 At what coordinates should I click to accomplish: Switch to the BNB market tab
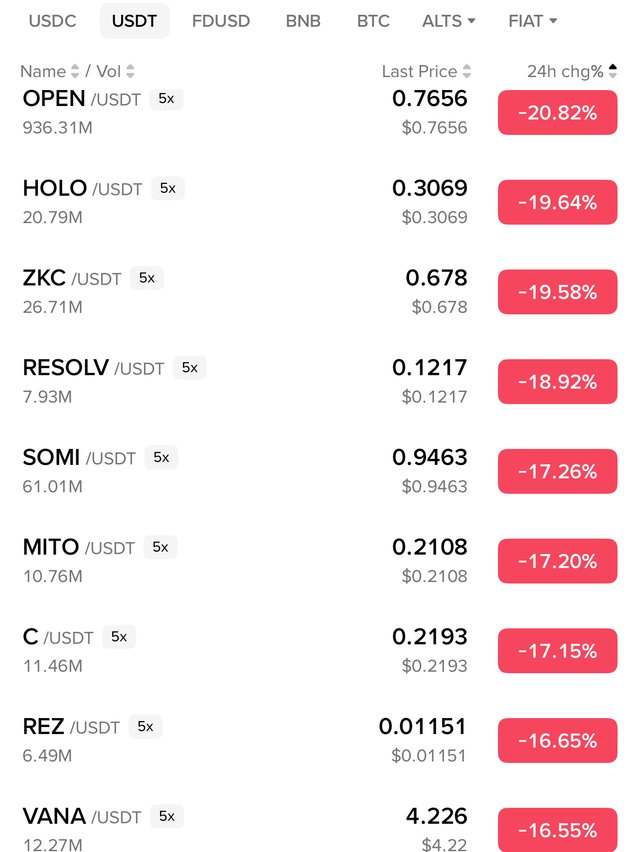(303, 21)
